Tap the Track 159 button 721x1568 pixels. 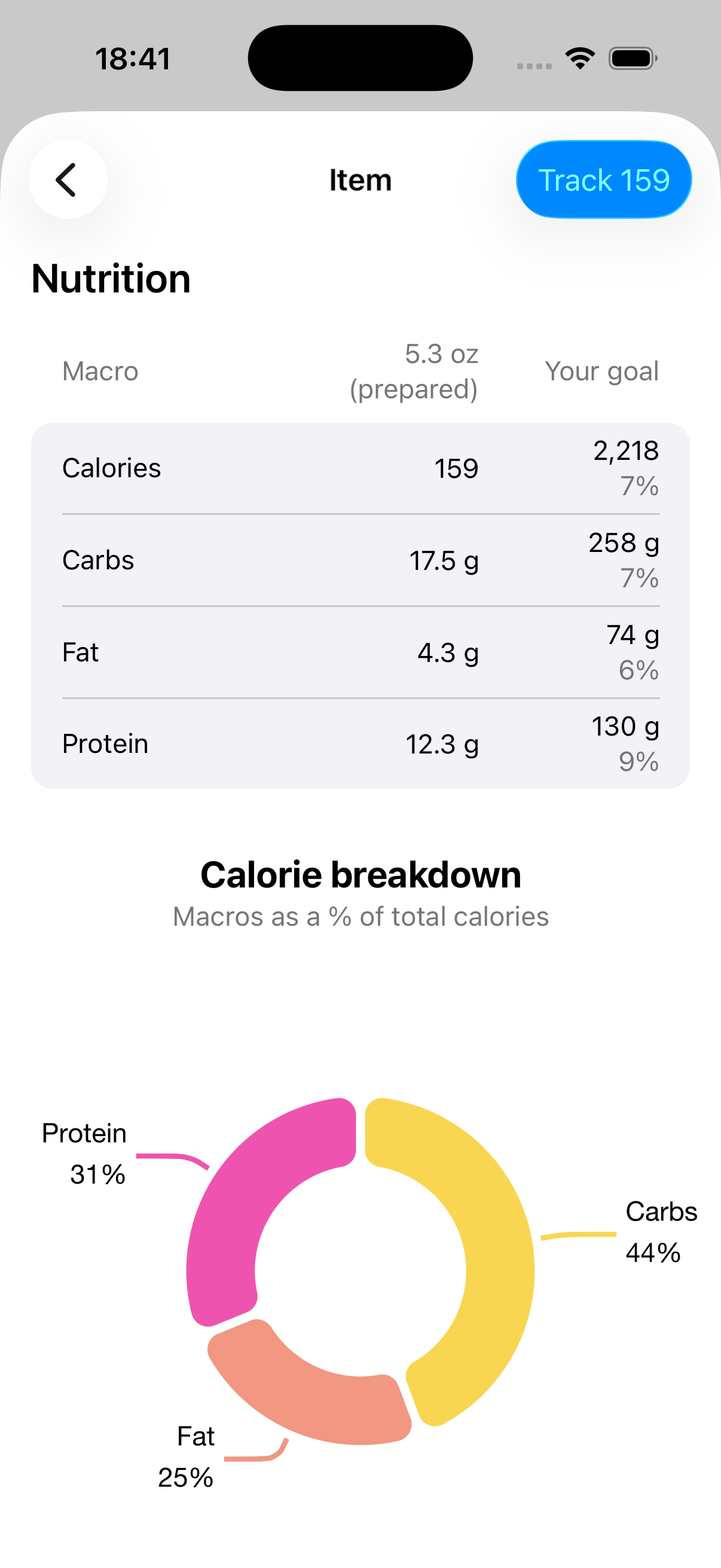pos(604,179)
